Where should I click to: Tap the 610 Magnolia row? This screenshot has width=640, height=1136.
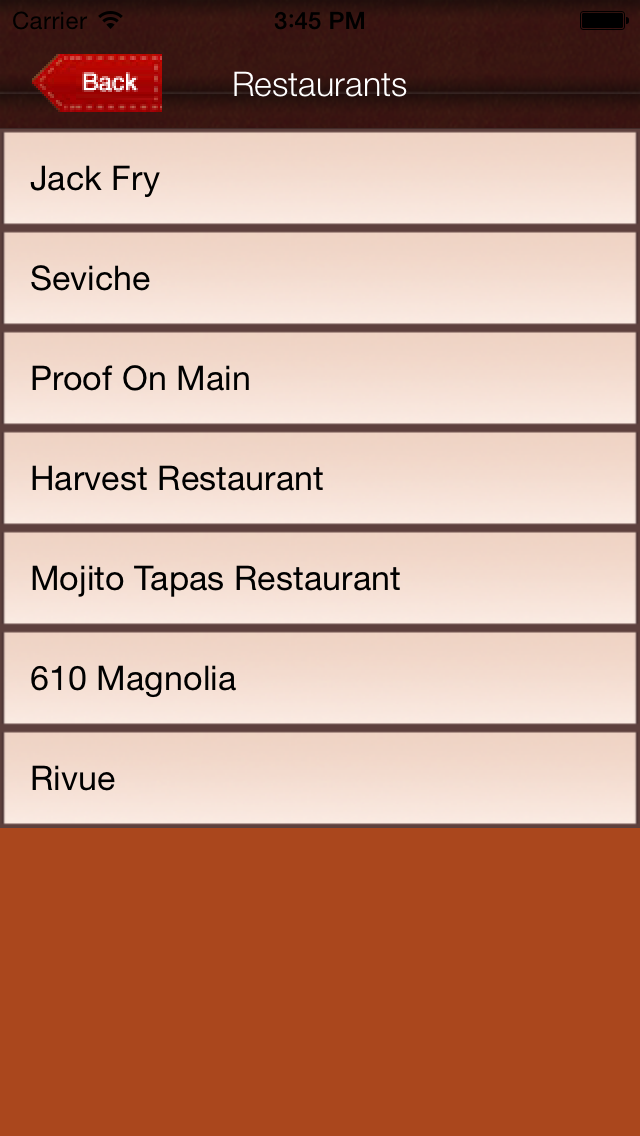point(320,677)
